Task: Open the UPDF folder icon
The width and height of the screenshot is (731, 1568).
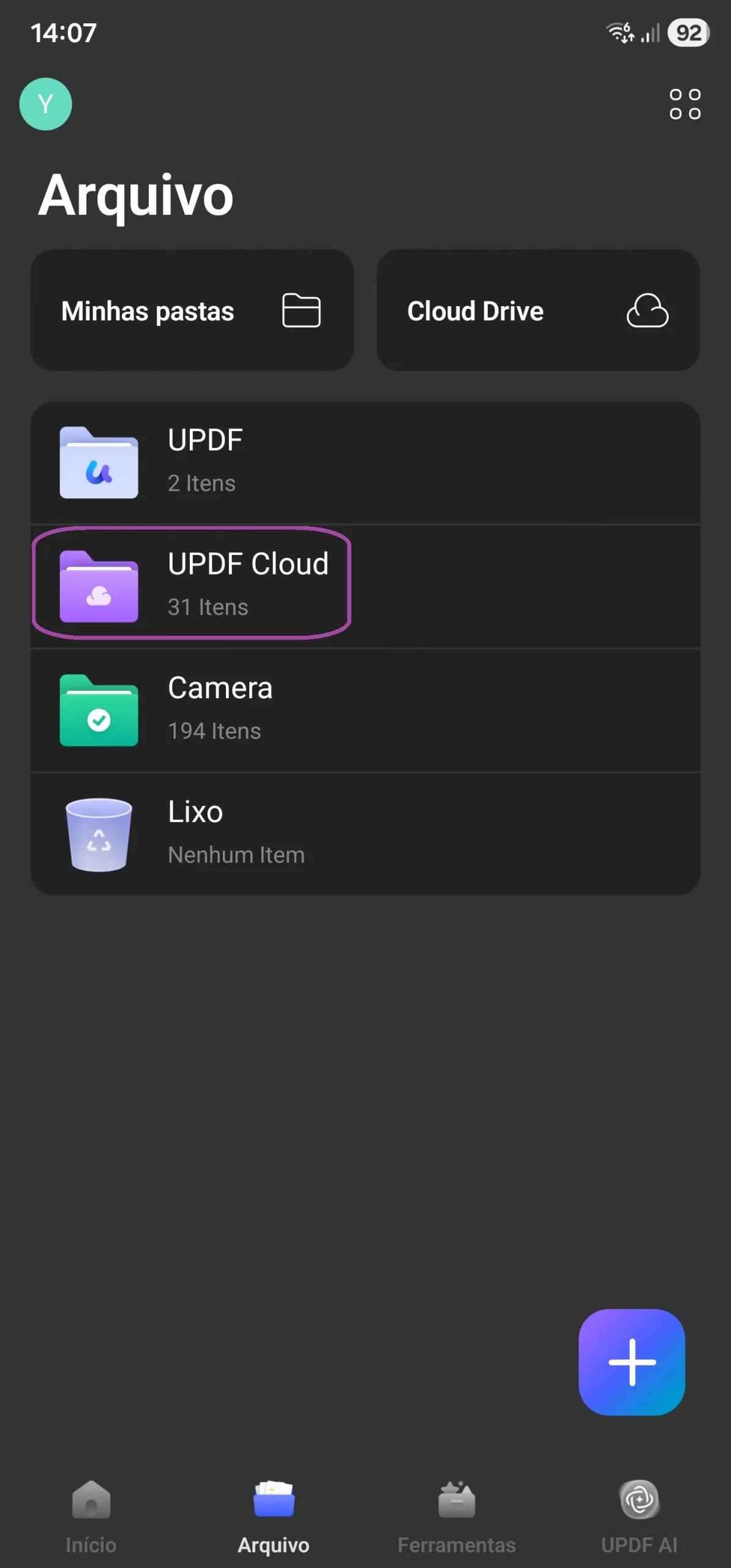Action: [x=99, y=464]
